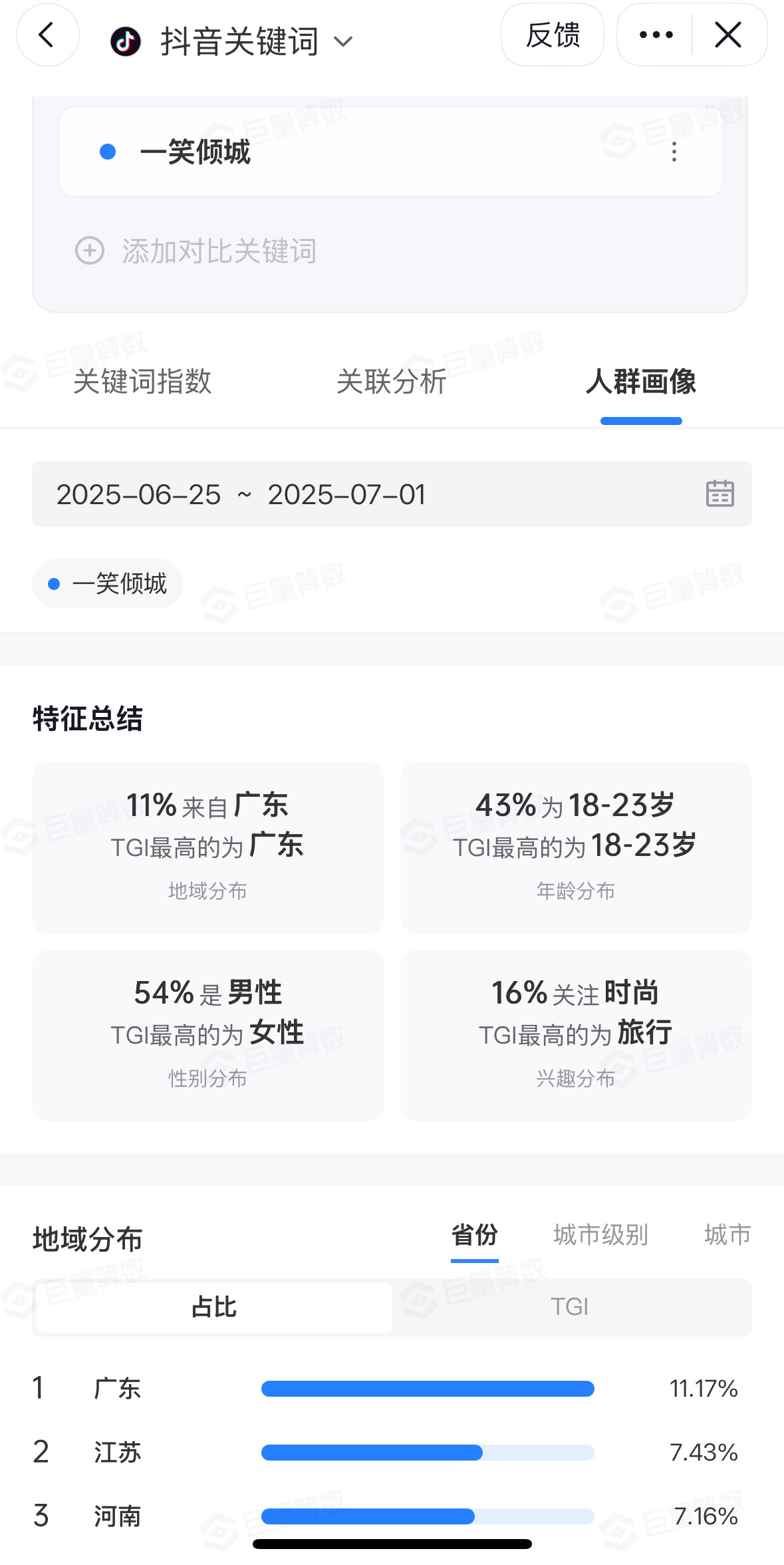The height and width of the screenshot is (1565, 784).
Task: Open the three-dots more menu in header
Action: click(x=656, y=35)
